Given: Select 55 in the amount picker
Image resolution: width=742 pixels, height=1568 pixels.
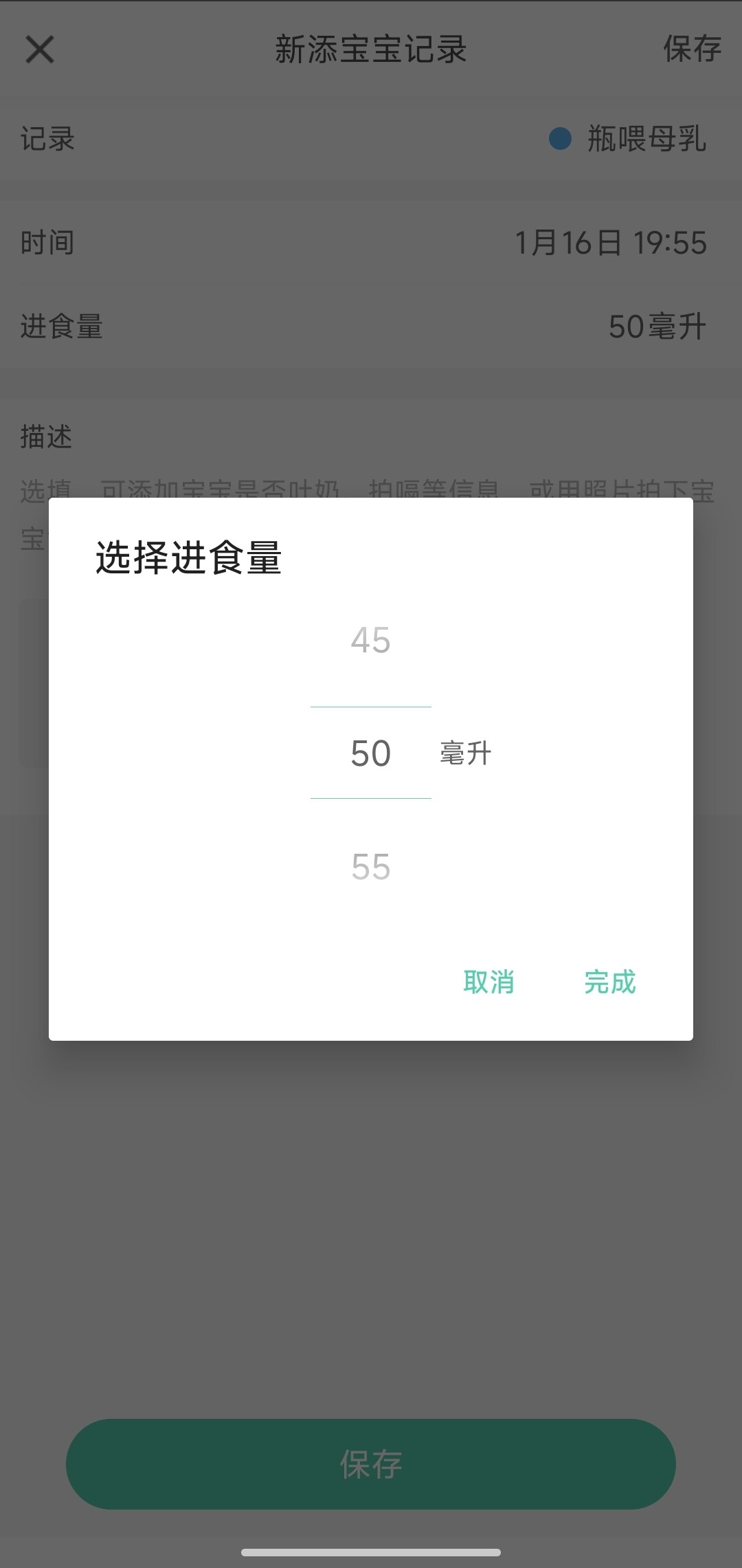Looking at the screenshot, I should tap(370, 866).
